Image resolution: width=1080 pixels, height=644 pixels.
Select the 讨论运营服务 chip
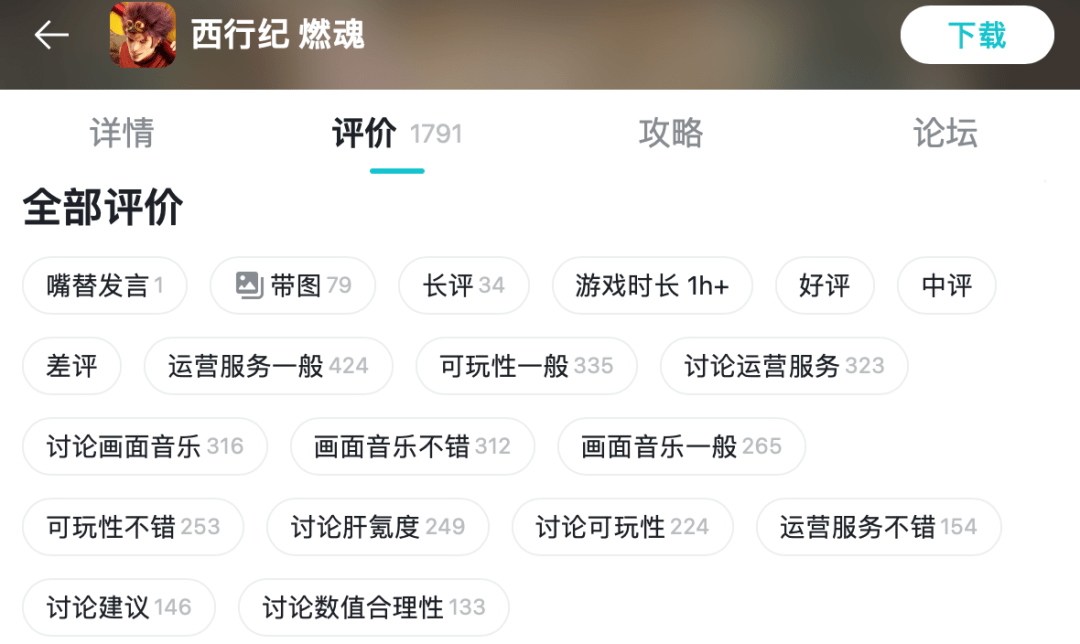point(784,366)
